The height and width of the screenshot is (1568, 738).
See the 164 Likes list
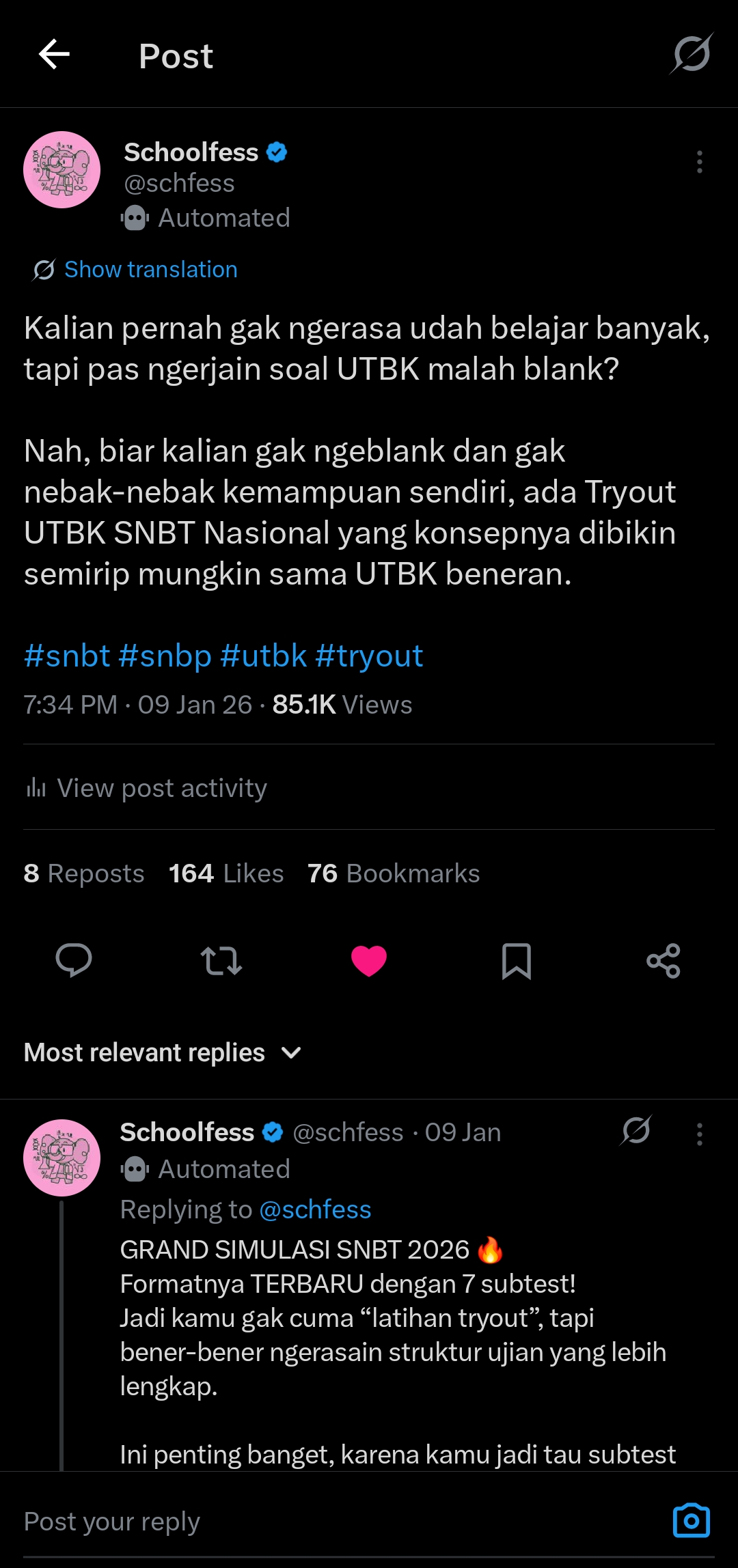(x=225, y=873)
